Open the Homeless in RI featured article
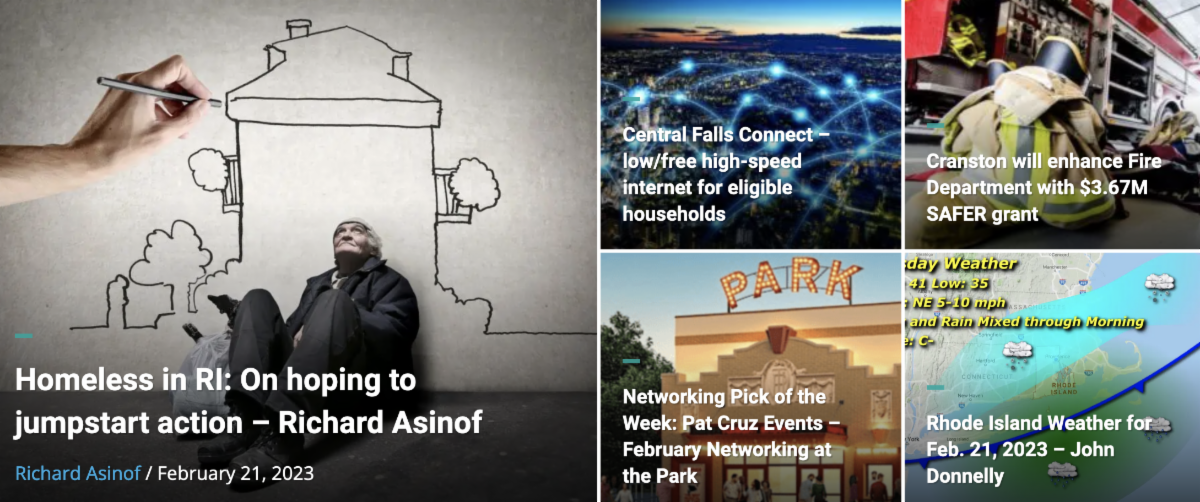The image size is (1200, 502). pos(248,402)
